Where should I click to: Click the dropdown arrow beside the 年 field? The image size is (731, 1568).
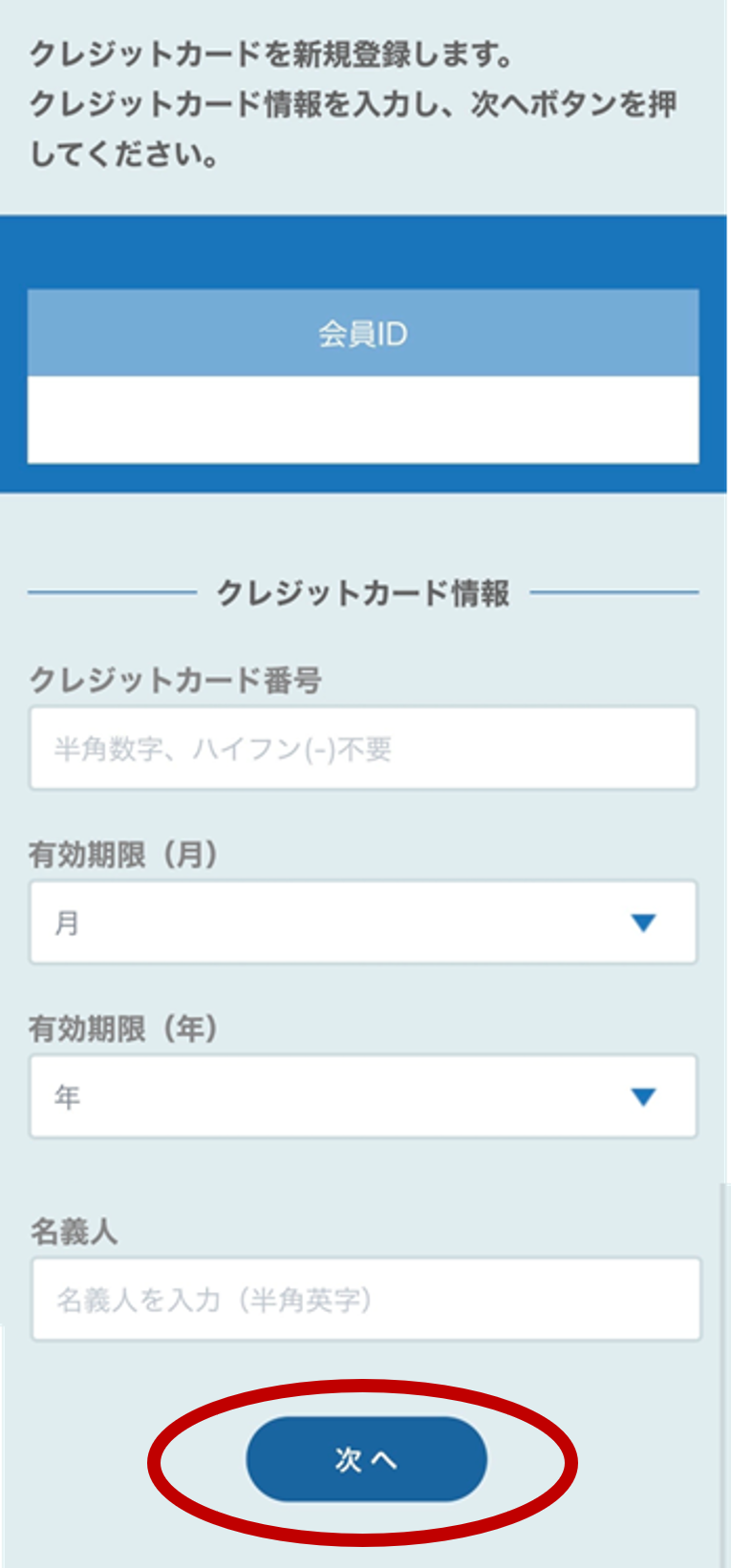(644, 1096)
